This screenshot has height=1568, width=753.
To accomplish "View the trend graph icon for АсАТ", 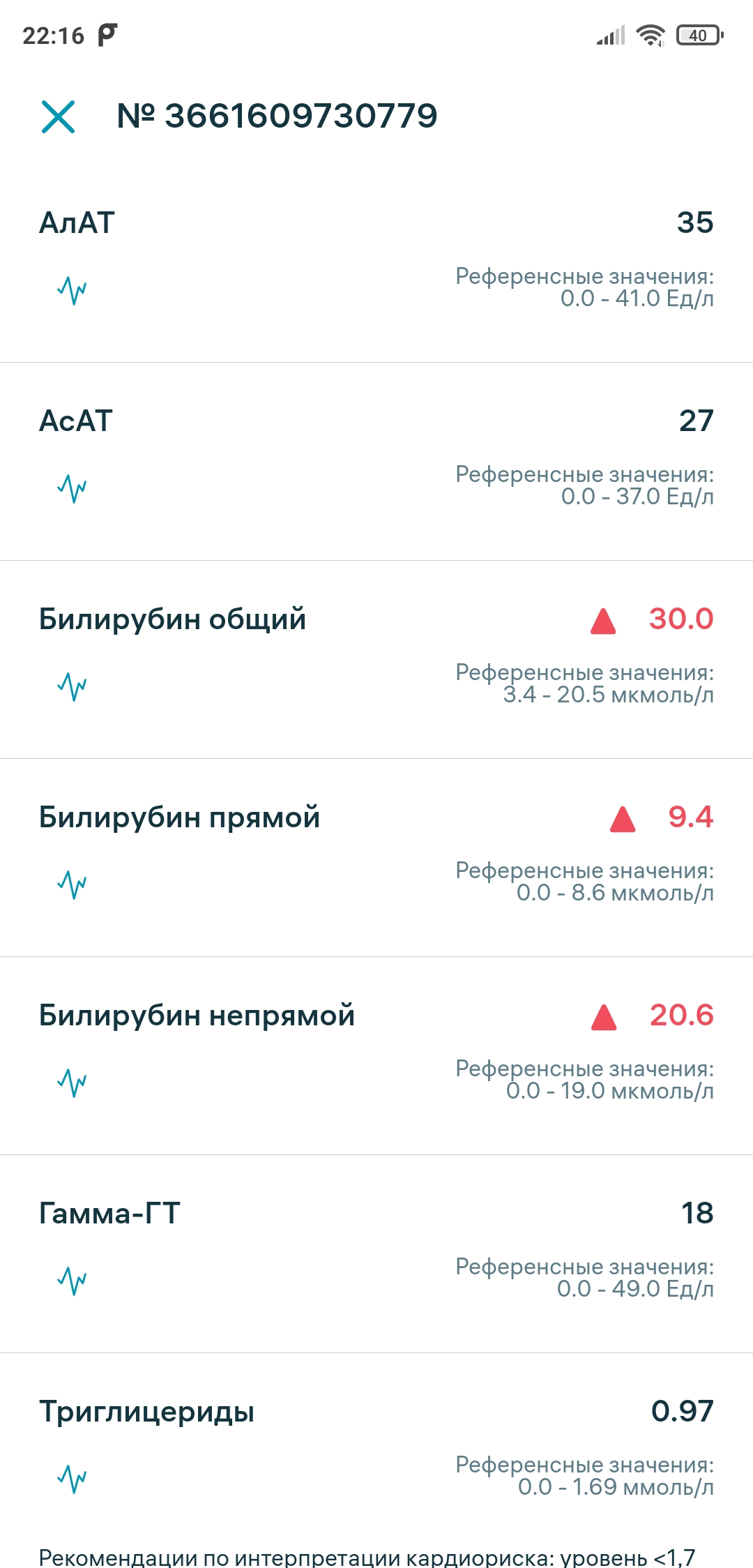I will coord(72,488).
